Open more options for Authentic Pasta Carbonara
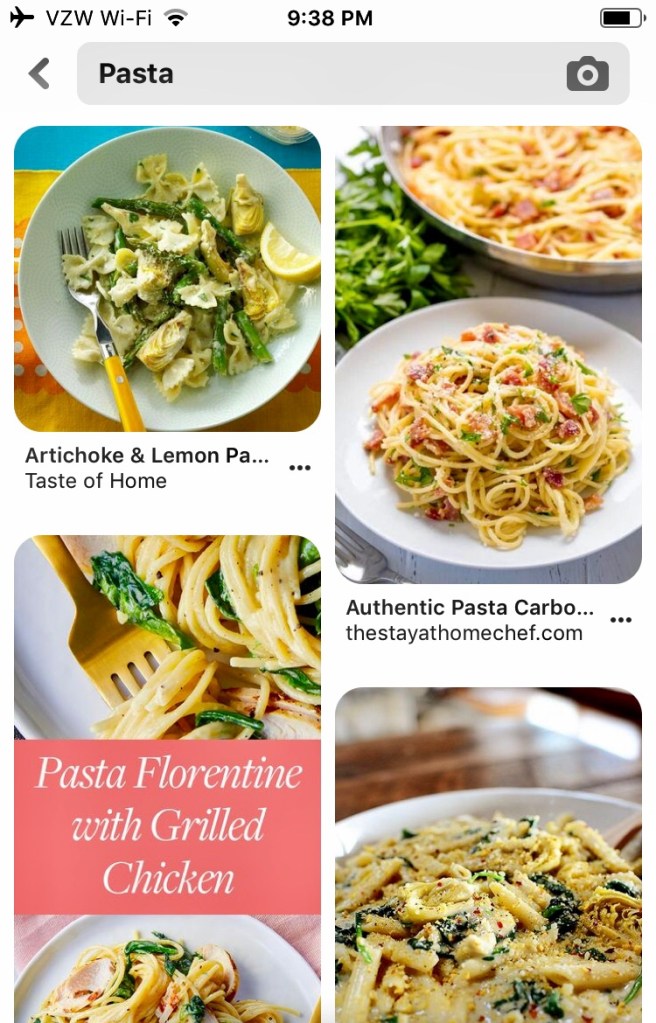The image size is (656, 1023). click(621, 620)
